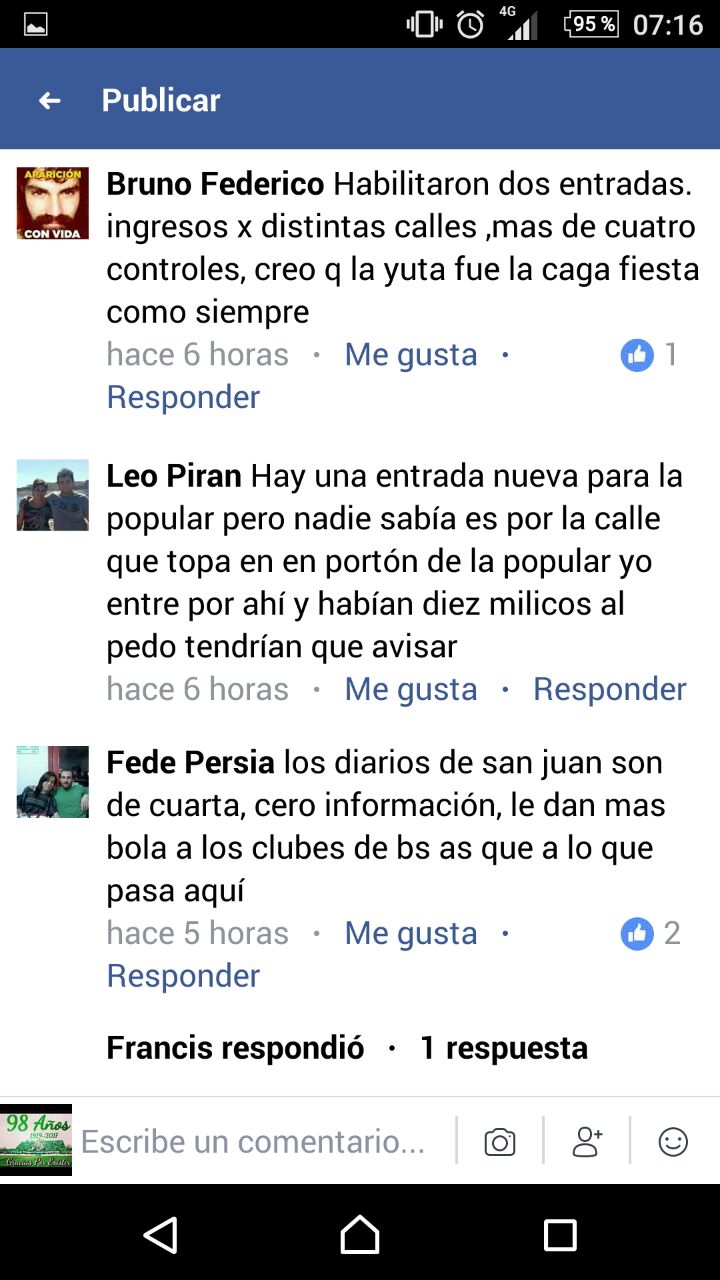Expand Francis's 1 reply thread
Viewport: 720px width, 1280px height.
tap(346, 1048)
